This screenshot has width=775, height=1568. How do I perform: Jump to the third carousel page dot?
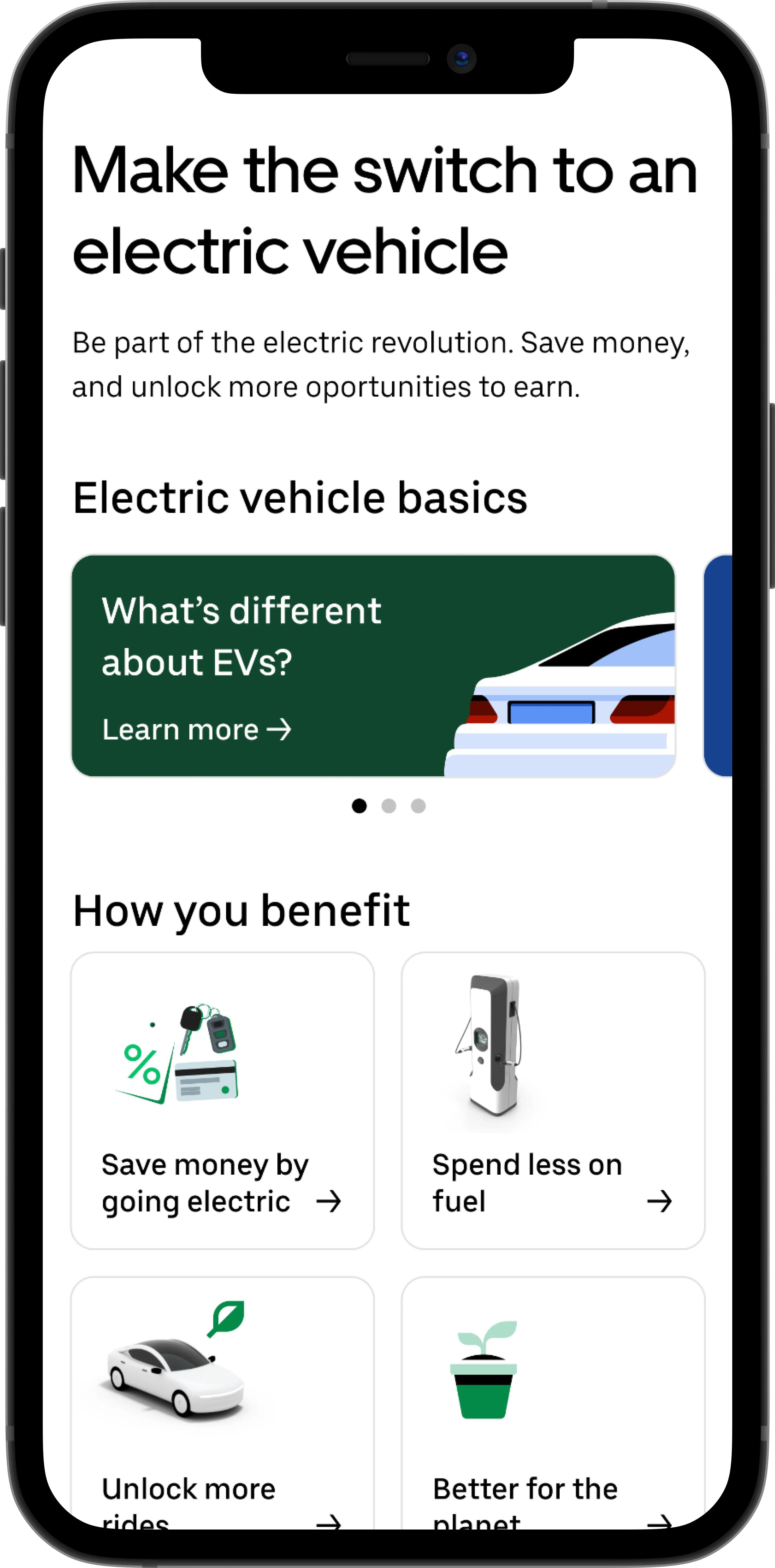(418, 806)
